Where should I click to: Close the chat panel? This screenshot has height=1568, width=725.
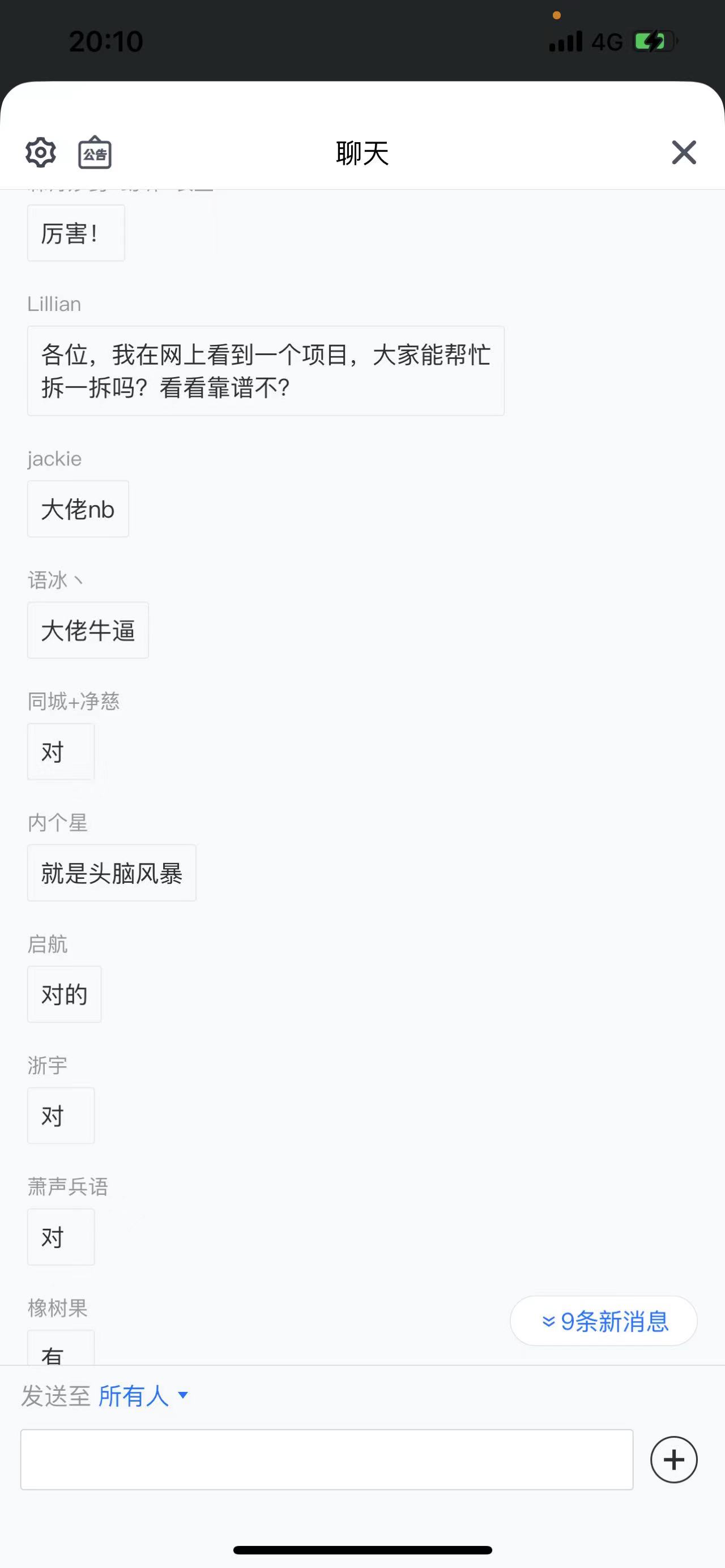point(684,152)
